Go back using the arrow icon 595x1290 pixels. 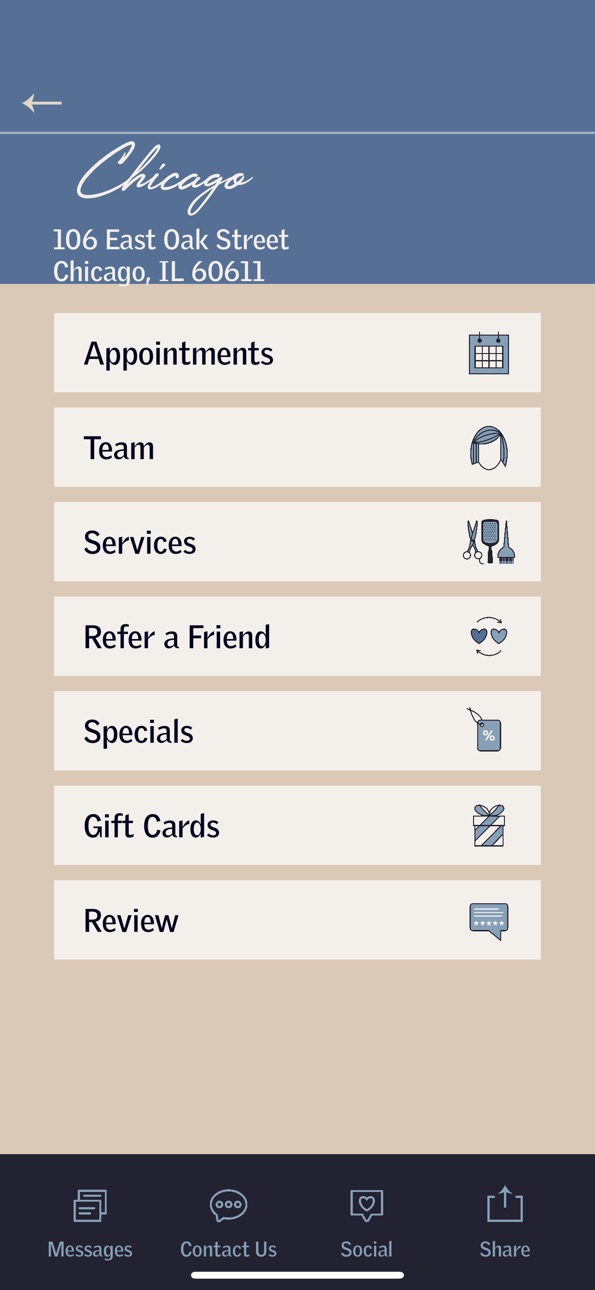[42, 102]
